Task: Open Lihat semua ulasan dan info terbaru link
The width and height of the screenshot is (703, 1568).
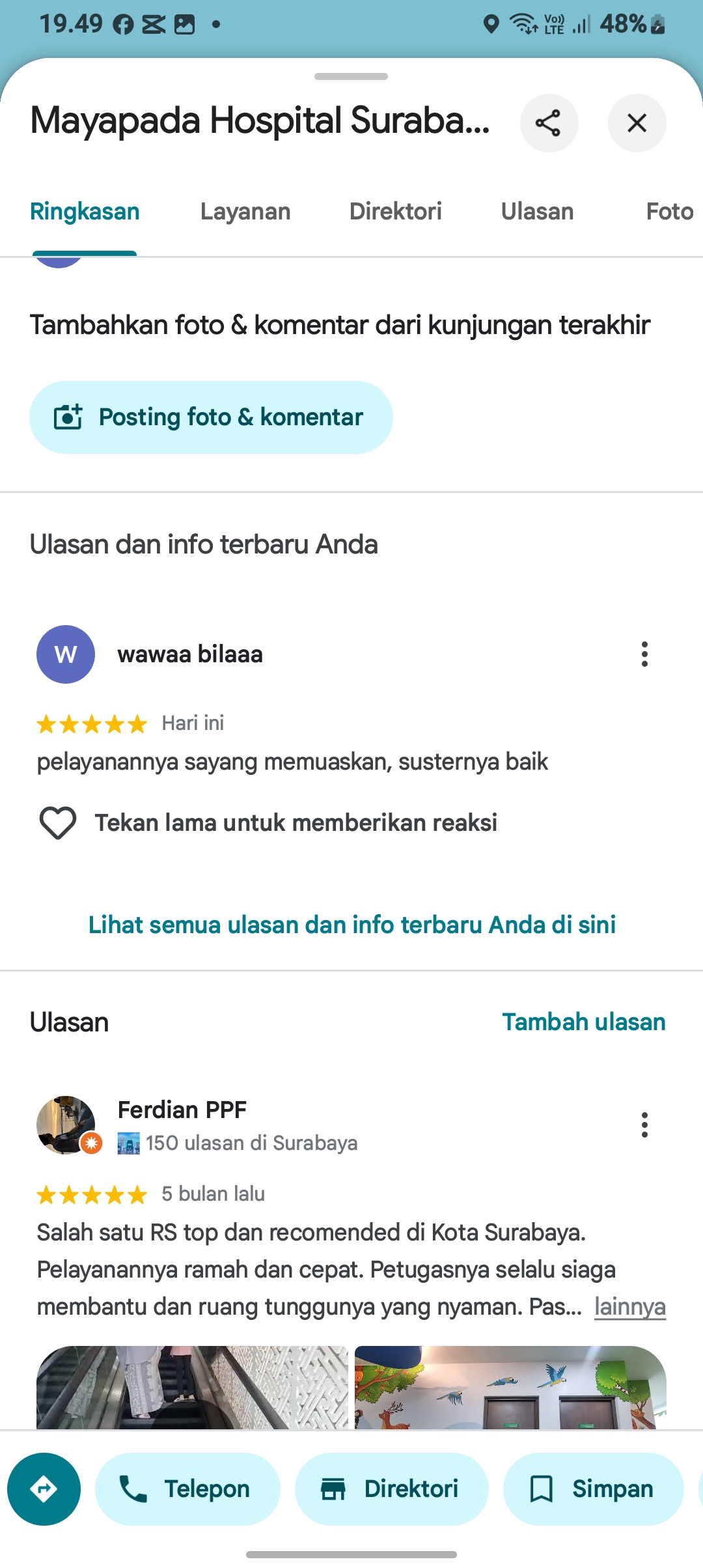Action: tap(352, 925)
